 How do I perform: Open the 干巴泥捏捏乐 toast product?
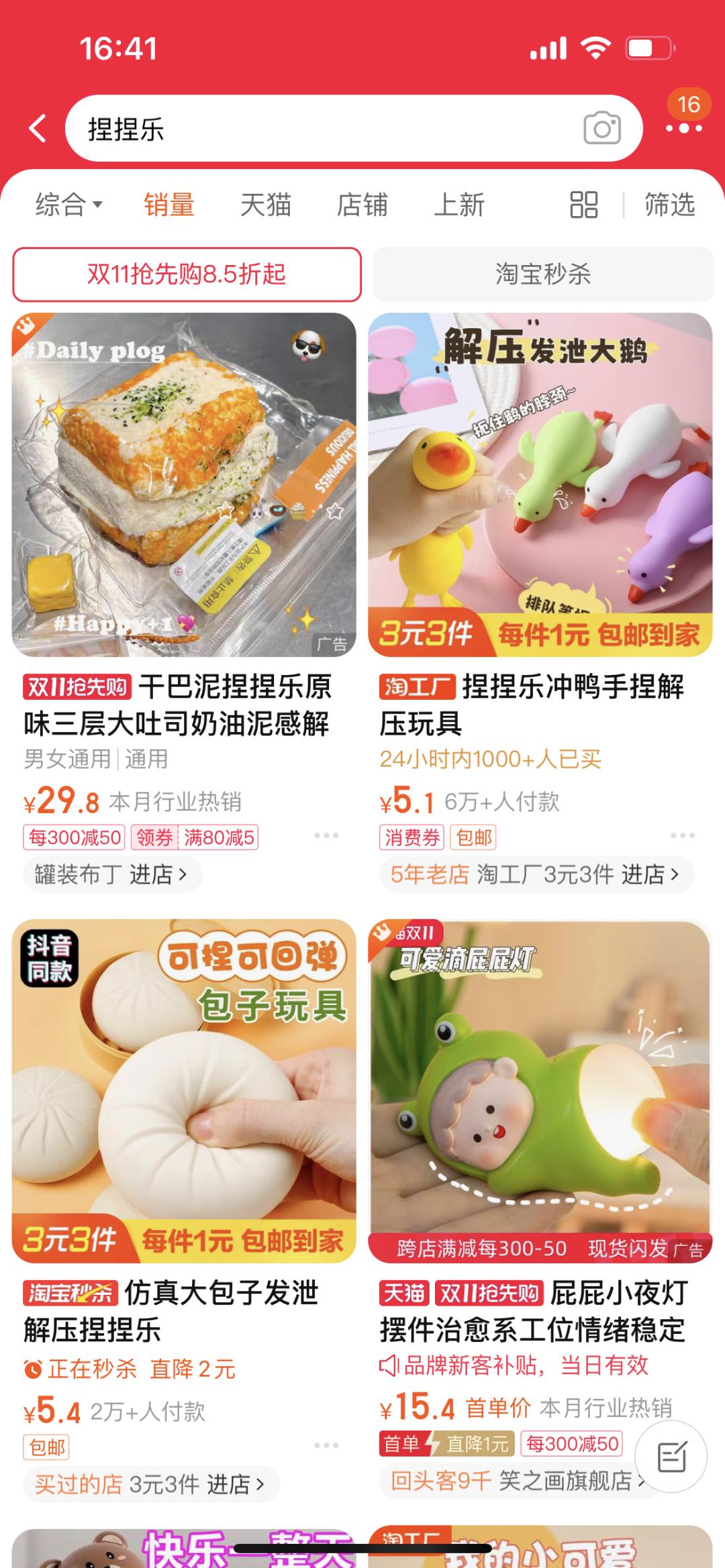click(184, 484)
